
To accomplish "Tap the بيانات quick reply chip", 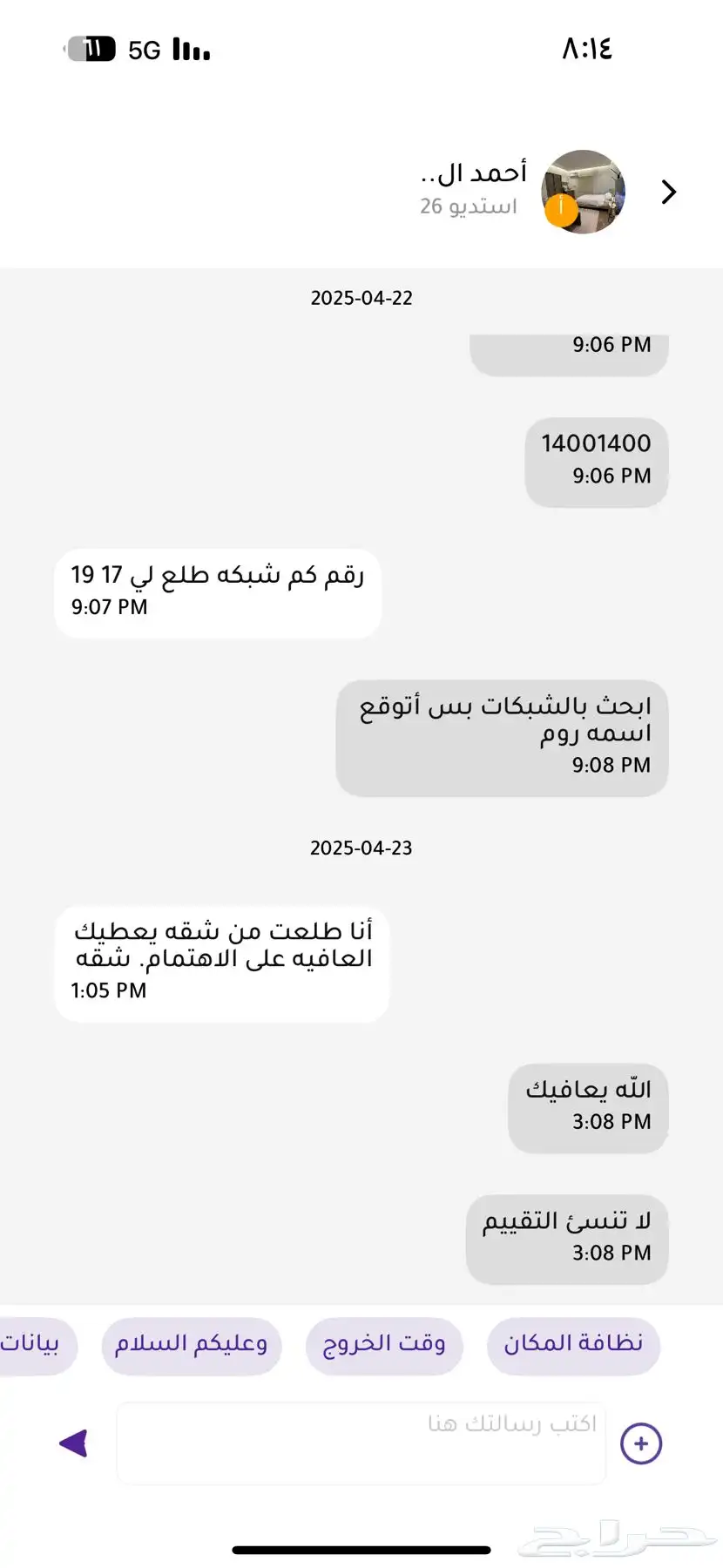I will (x=33, y=1345).
